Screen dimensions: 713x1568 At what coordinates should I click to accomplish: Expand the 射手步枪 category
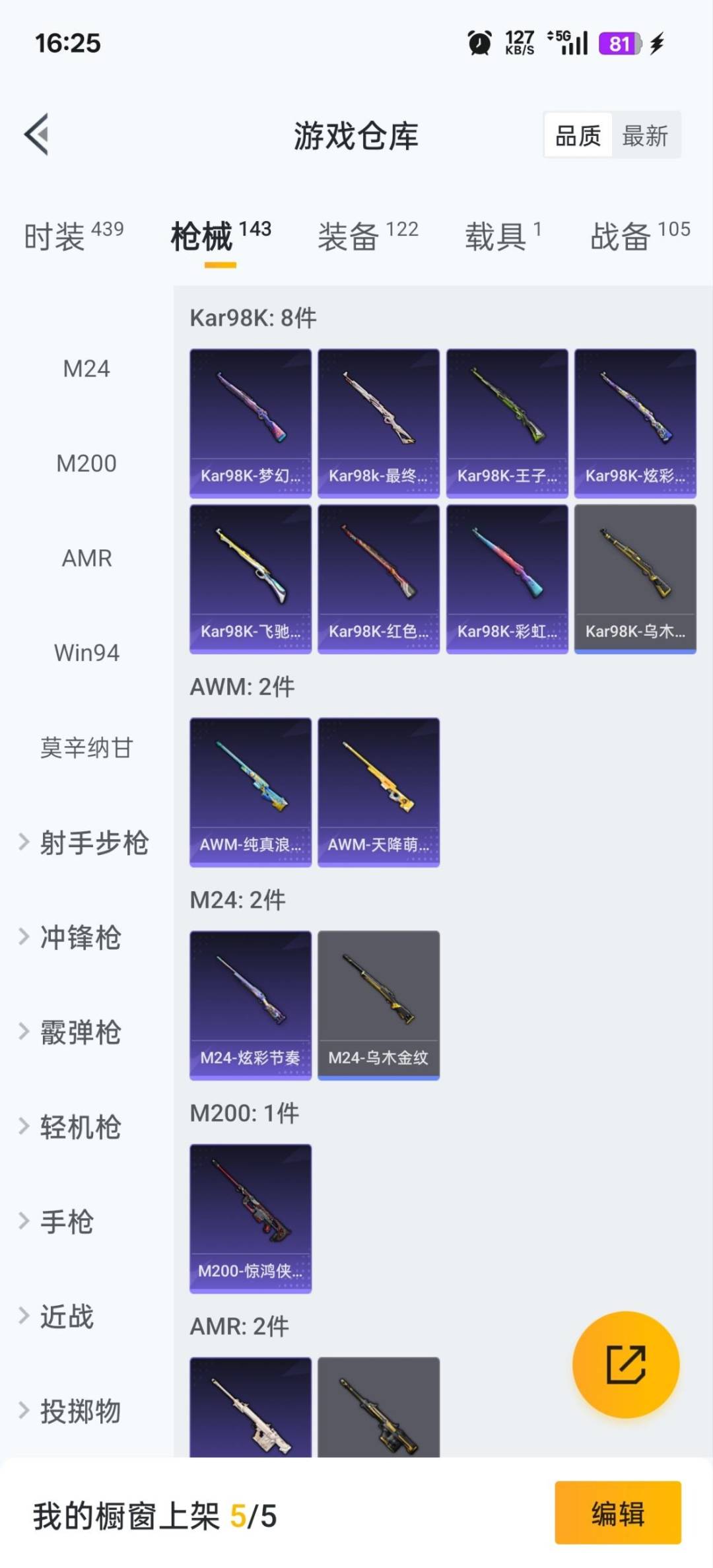click(x=85, y=842)
